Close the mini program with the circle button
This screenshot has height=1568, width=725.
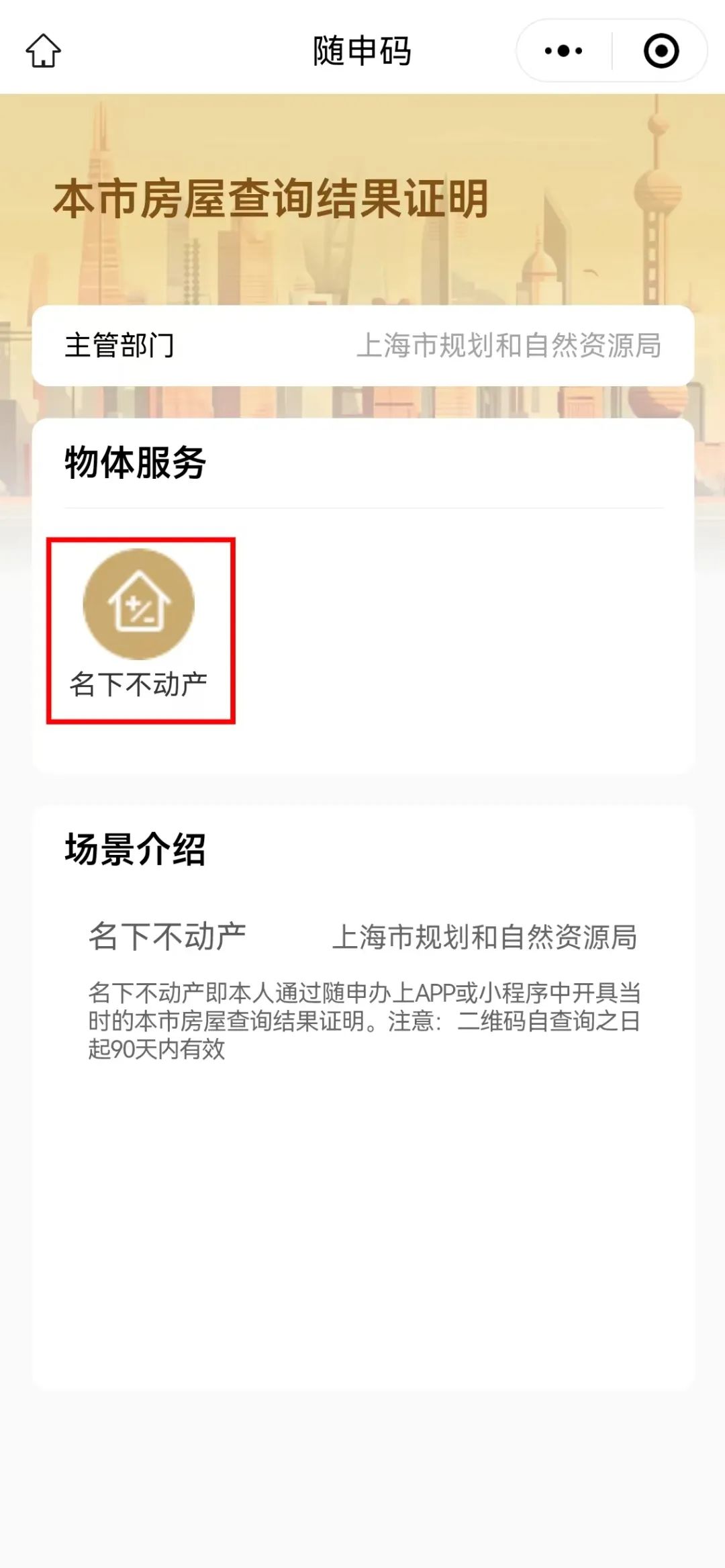[661, 51]
